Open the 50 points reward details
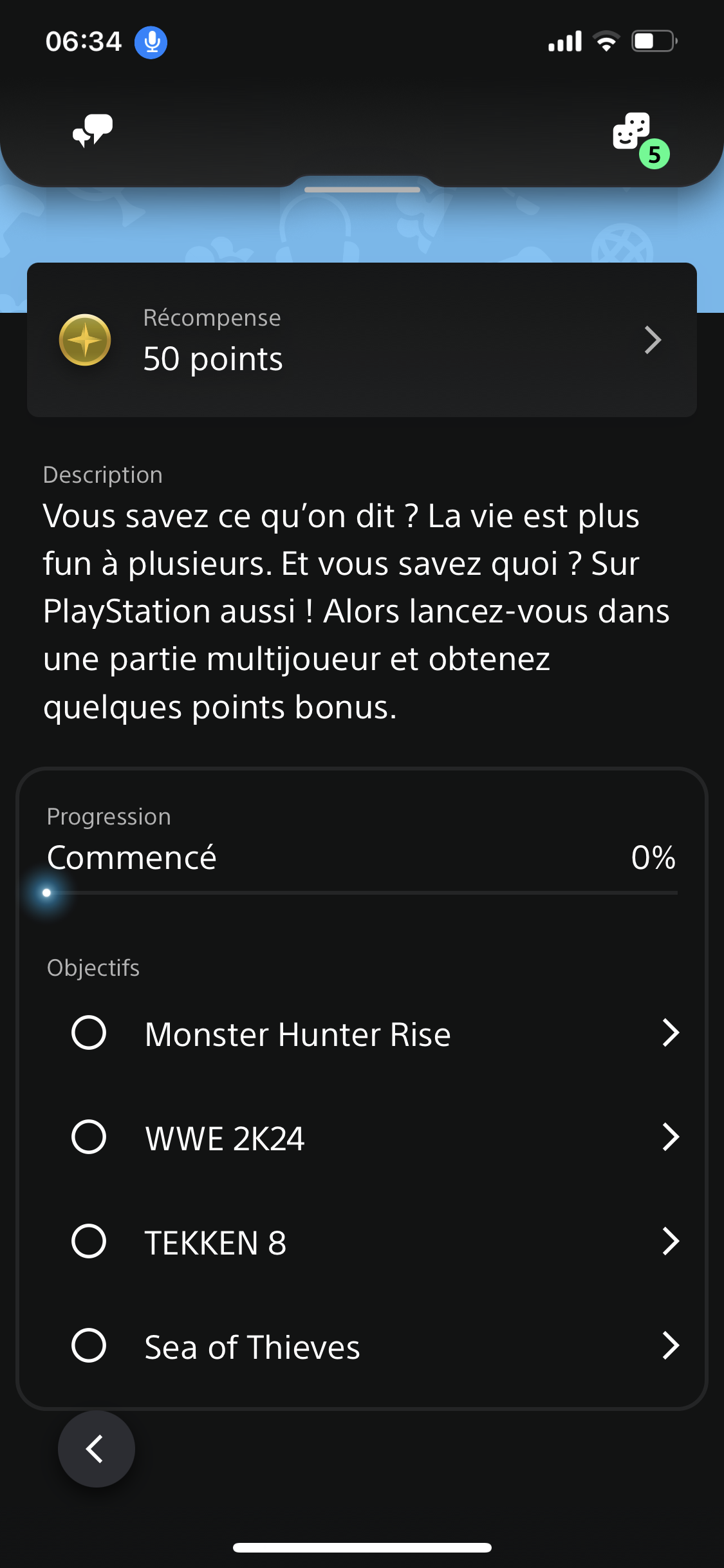This screenshot has height=1568, width=724. click(x=362, y=340)
